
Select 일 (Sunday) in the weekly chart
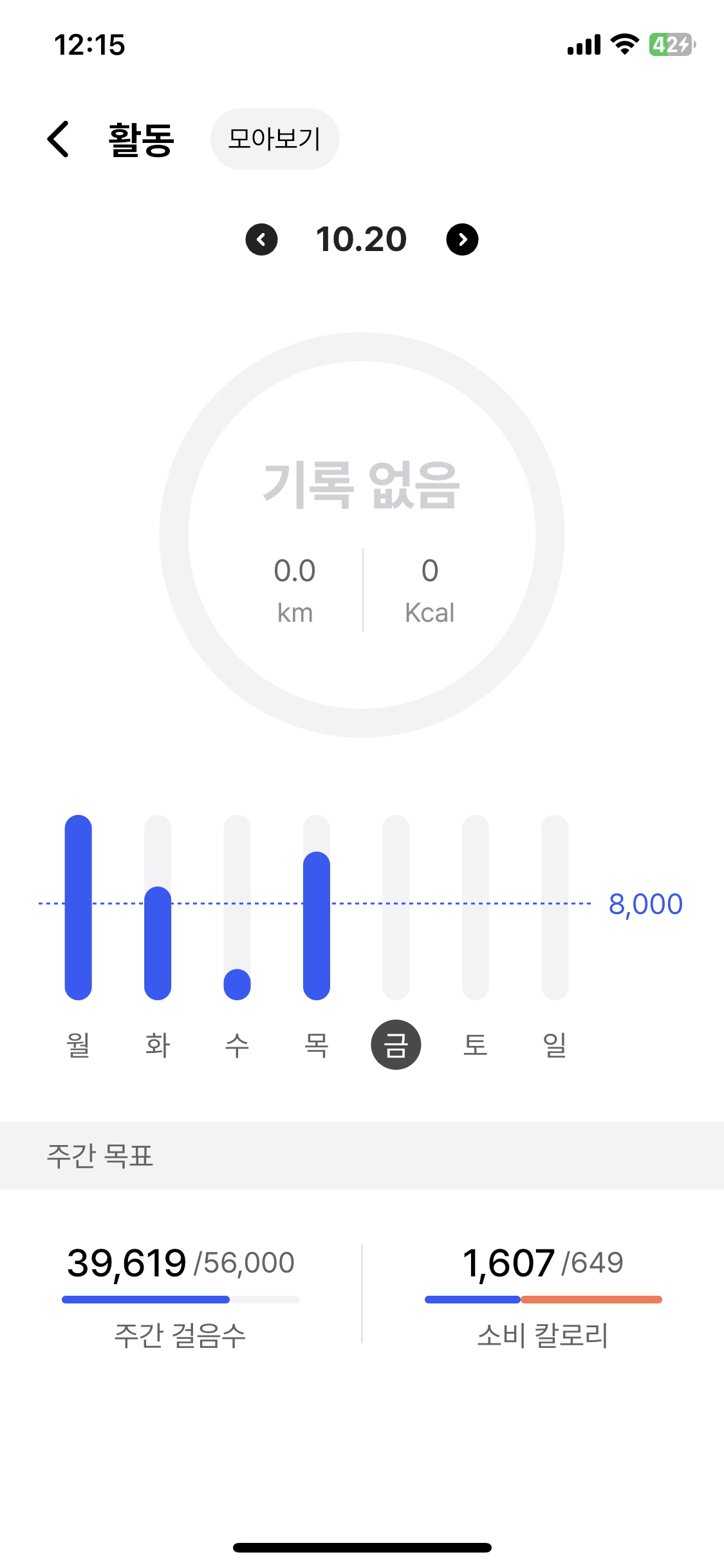[x=555, y=1044]
